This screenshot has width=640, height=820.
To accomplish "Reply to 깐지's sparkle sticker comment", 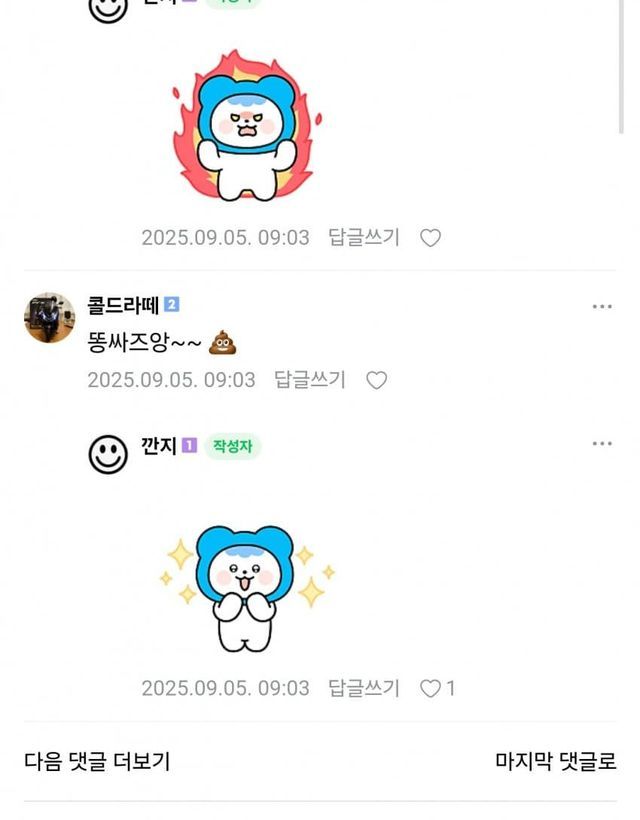I will (x=364, y=688).
